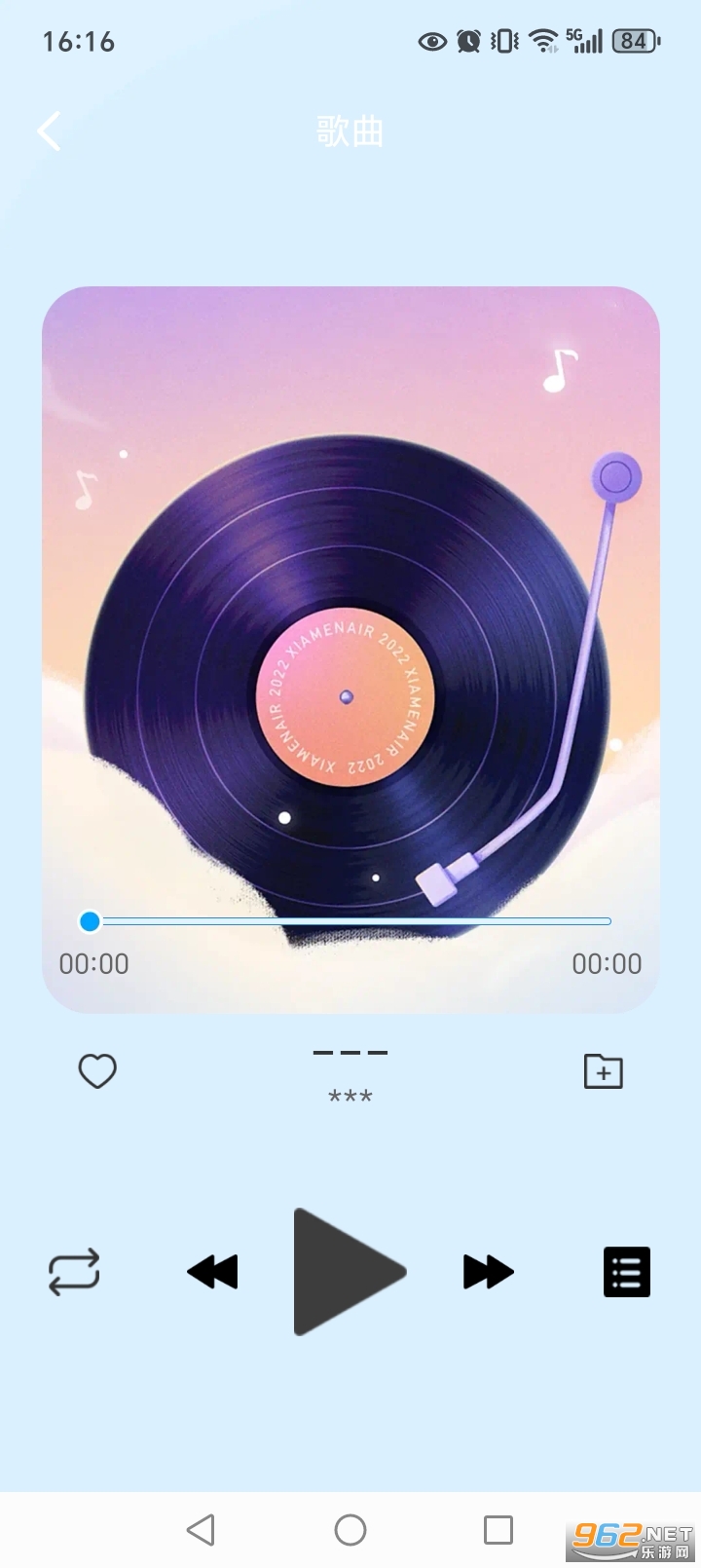Open the playlist queue icon
701x1568 pixels.
[x=625, y=1271]
